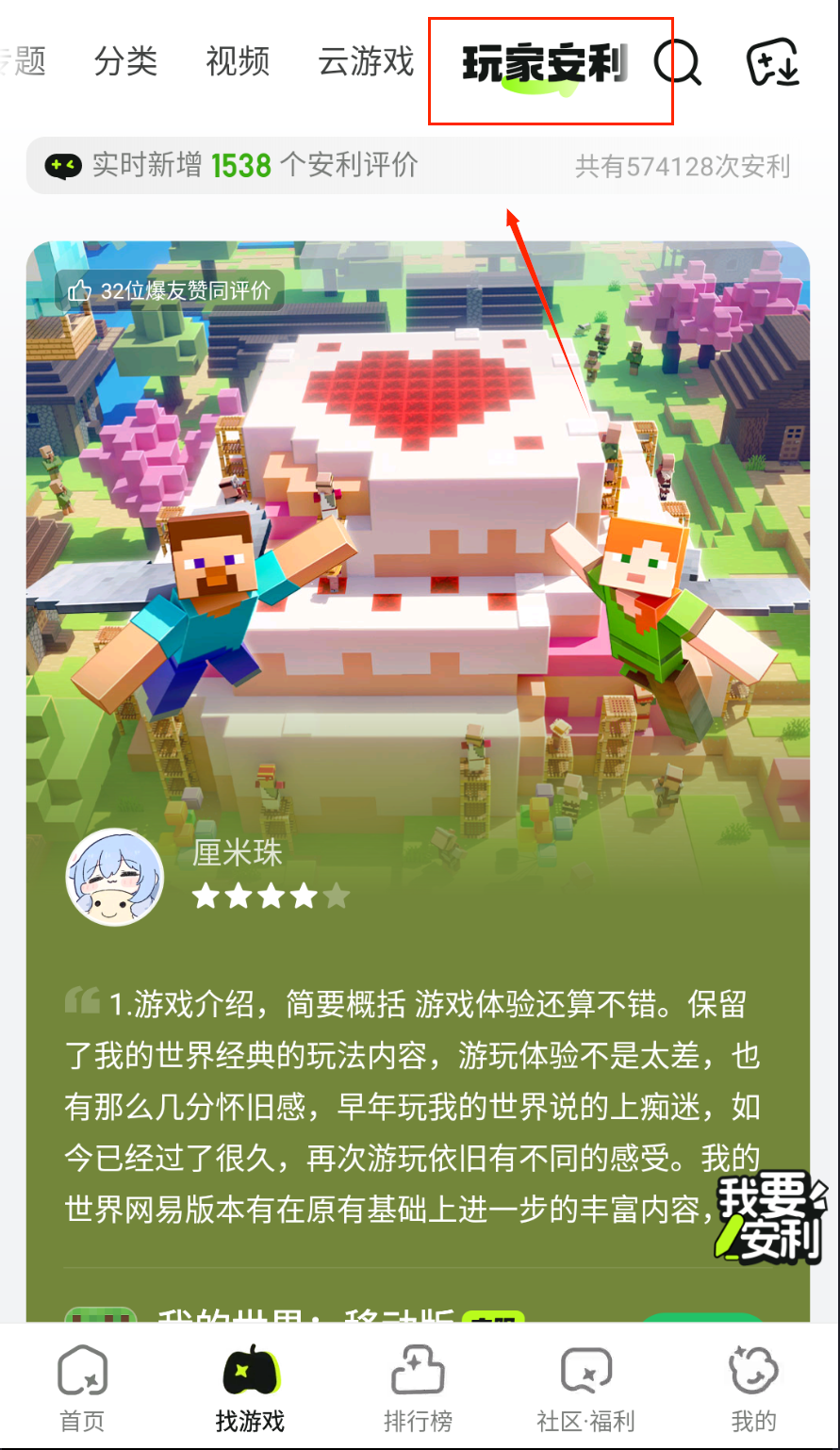Select the 找游戏 bottom tab

tap(250, 1389)
